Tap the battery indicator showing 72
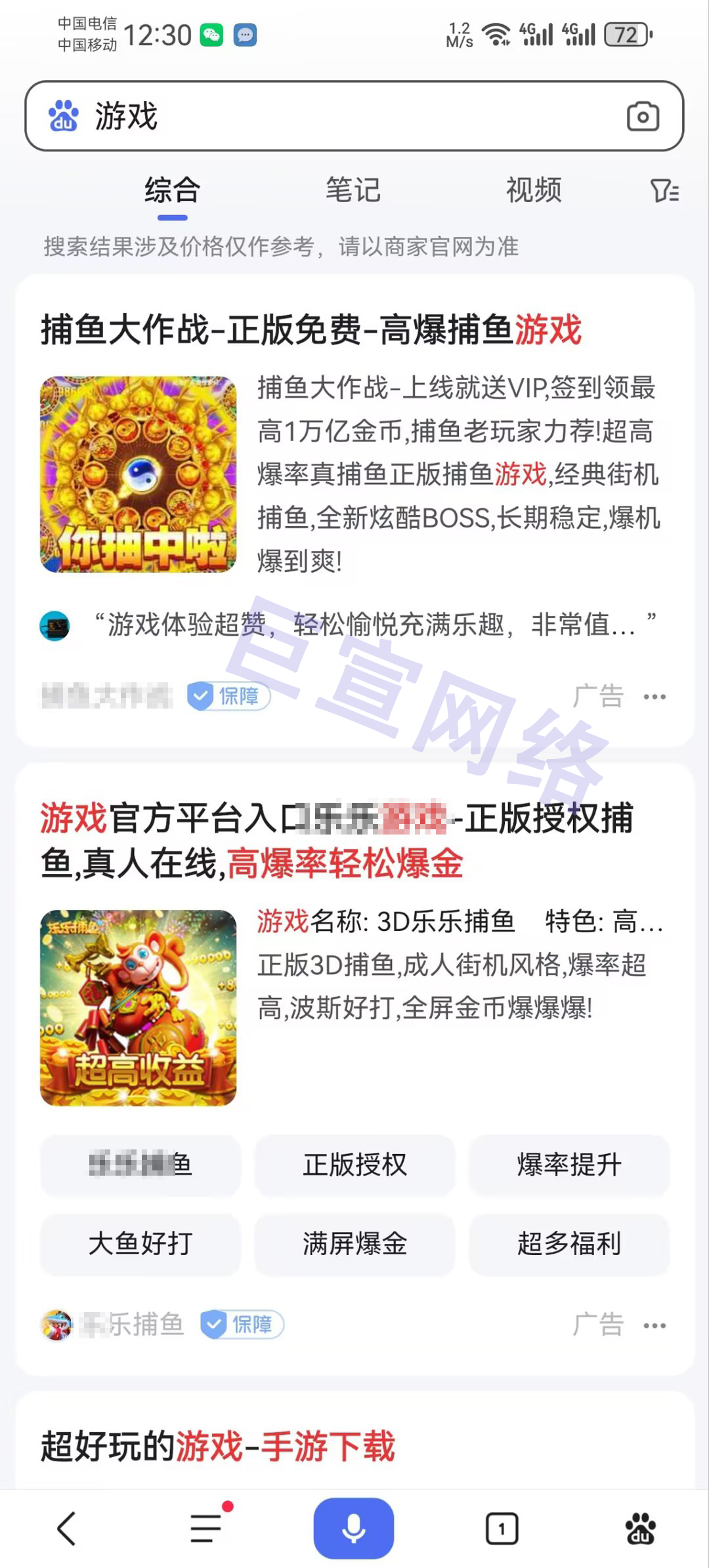This screenshot has height=1568, width=709. (626, 37)
